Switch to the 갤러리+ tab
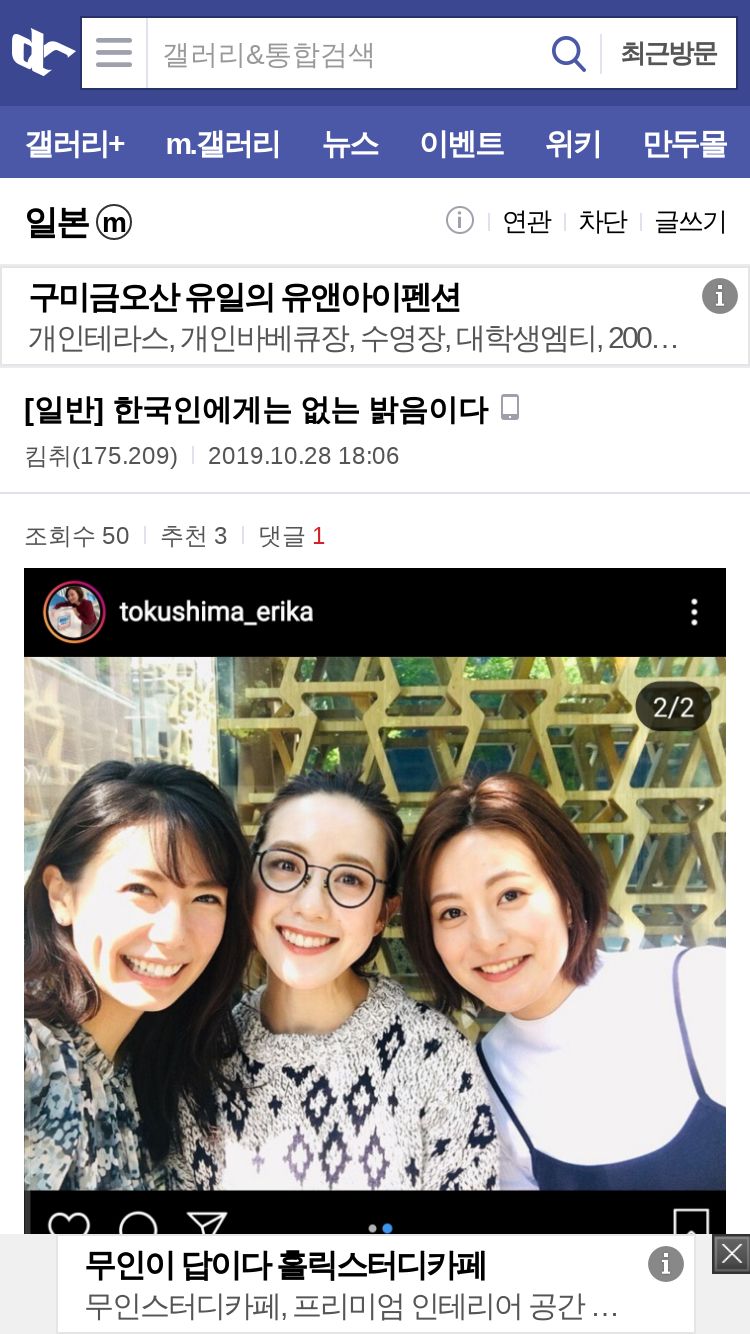 (75, 143)
